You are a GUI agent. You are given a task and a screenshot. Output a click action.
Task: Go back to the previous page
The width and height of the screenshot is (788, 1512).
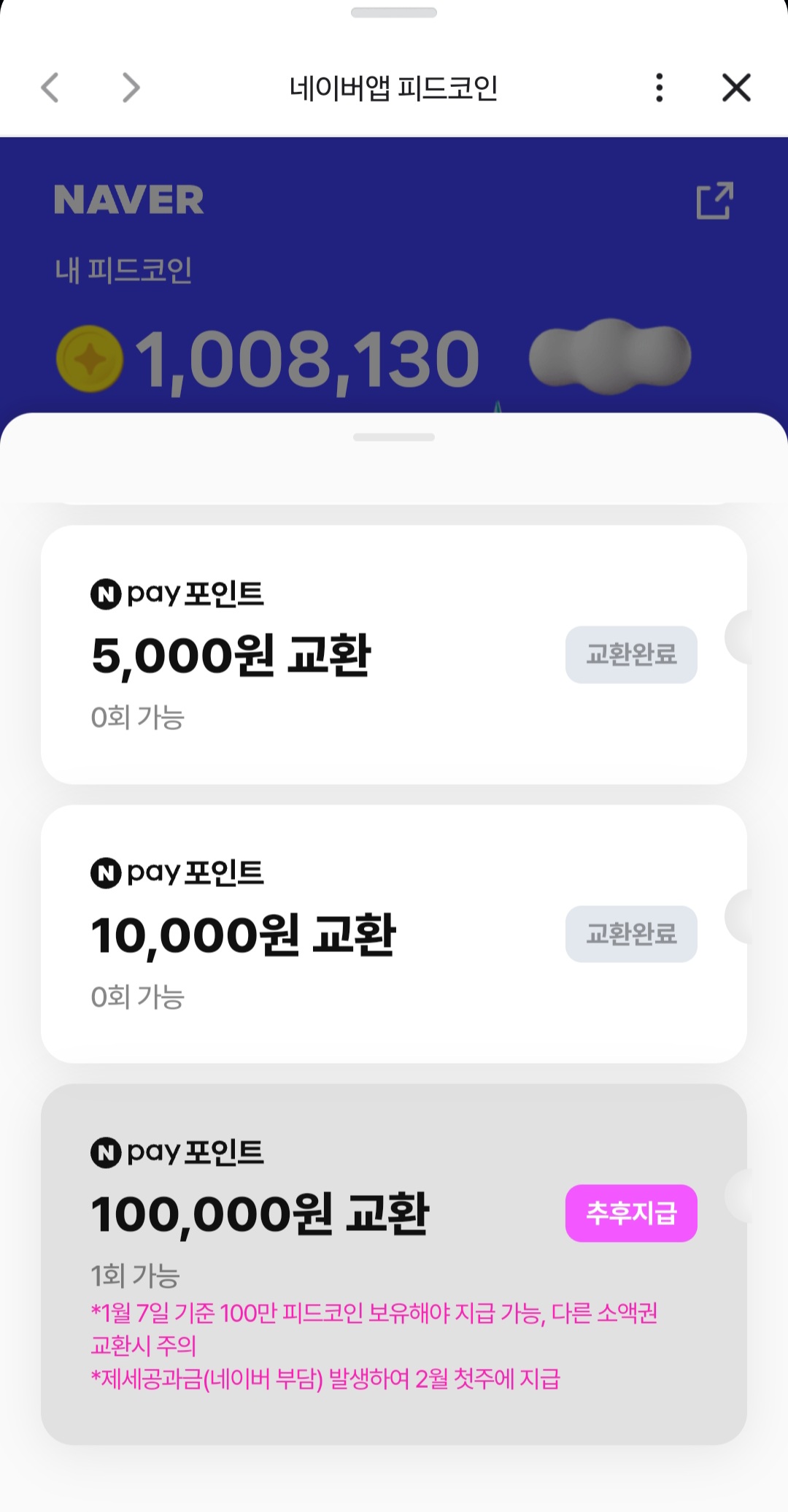(50, 88)
